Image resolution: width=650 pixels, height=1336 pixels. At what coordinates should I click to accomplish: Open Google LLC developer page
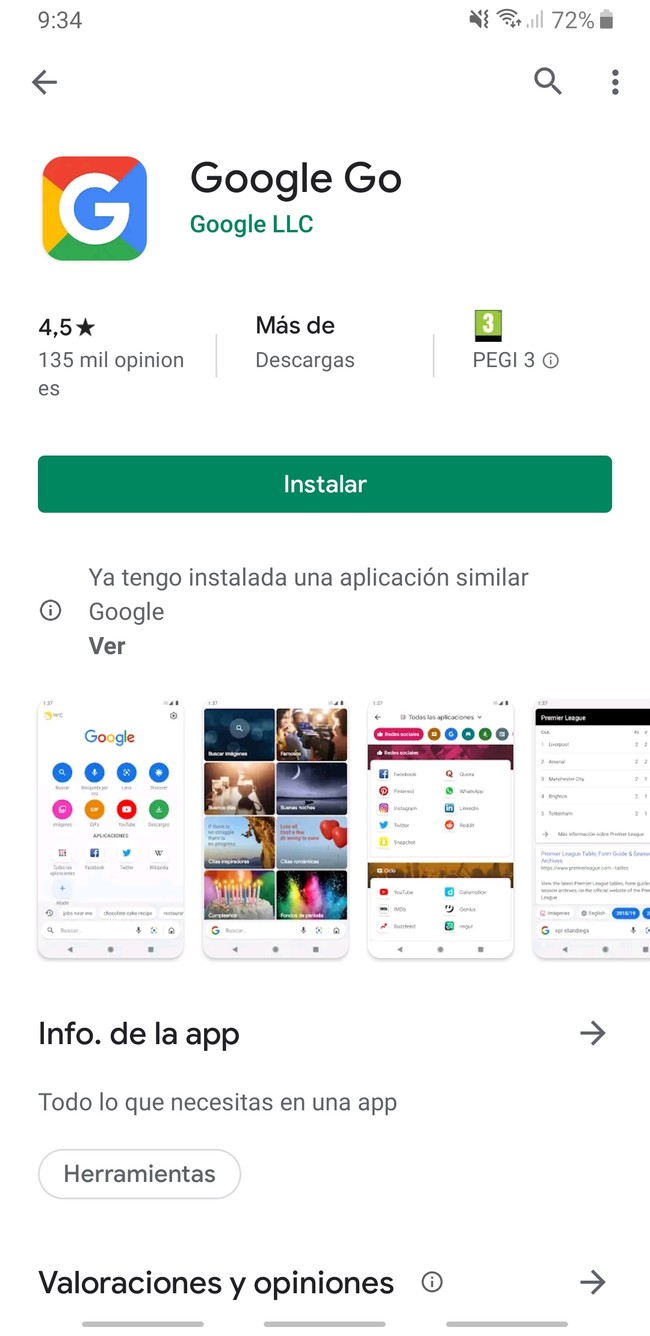click(x=251, y=224)
